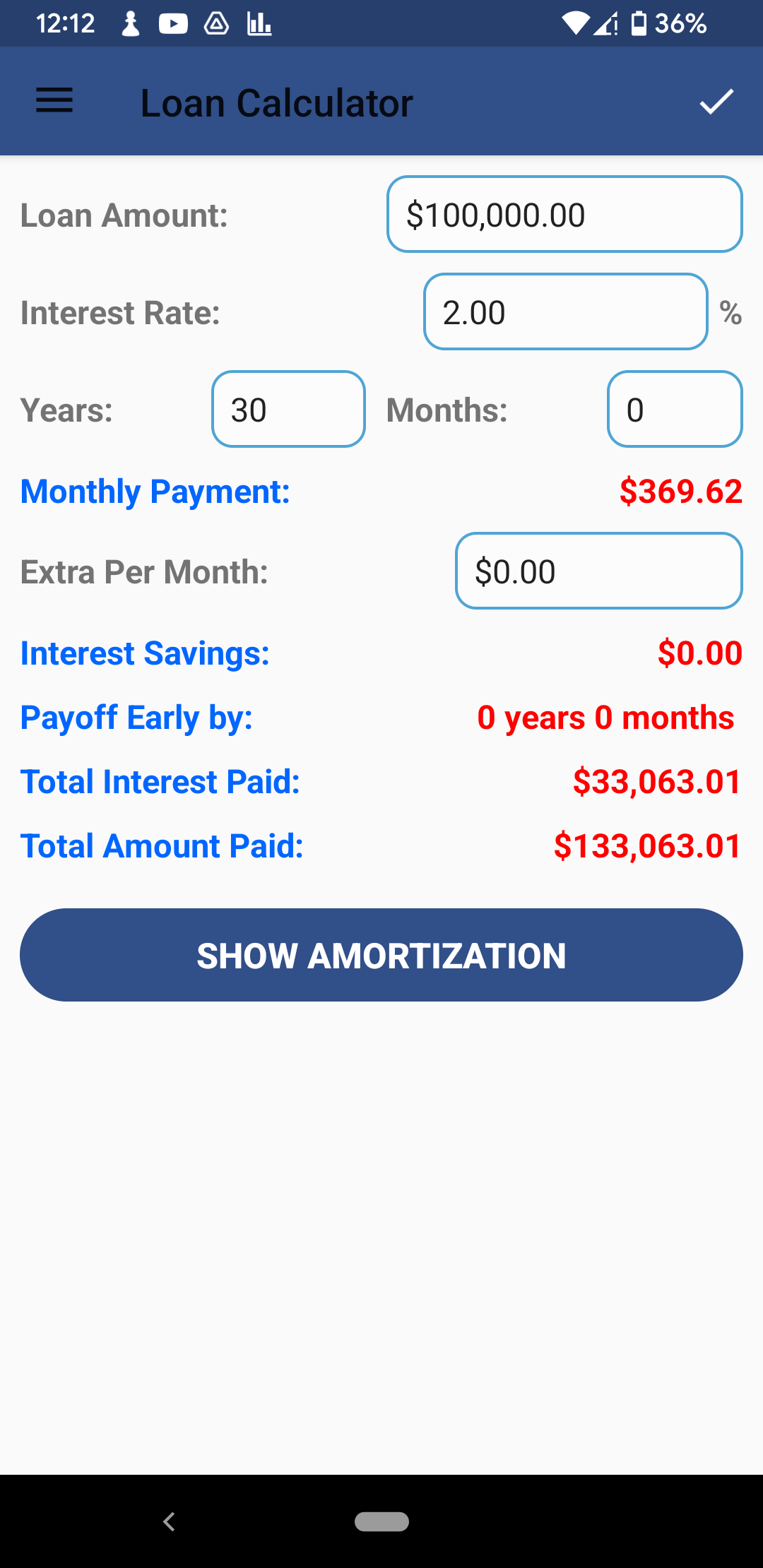Image resolution: width=763 pixels, height=1568 pixels.
Task: Tap the YouTube notification icon in status bar
Action: (173, 23)
